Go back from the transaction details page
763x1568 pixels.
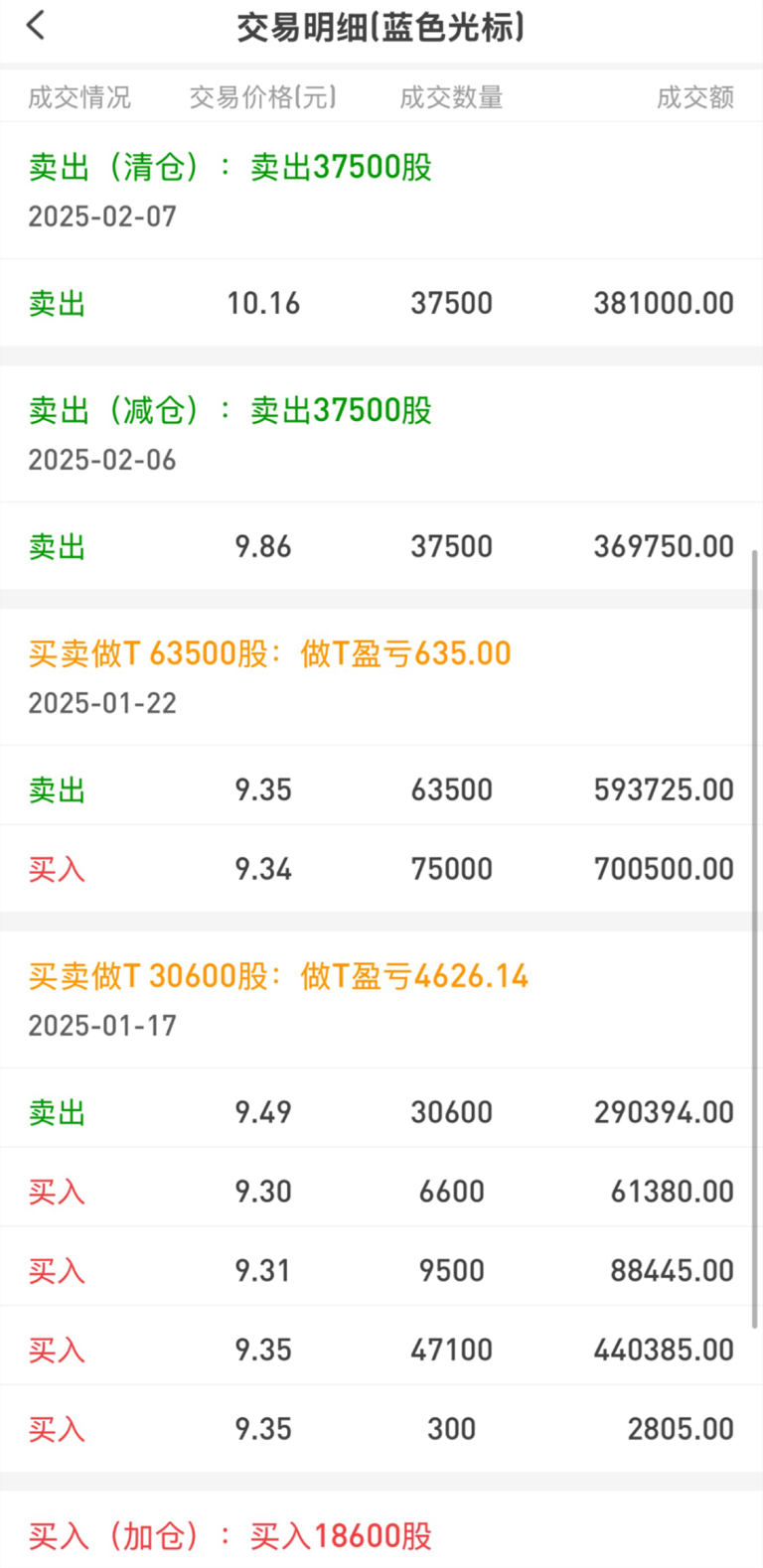pyautogui.click(x=36, y=26)
